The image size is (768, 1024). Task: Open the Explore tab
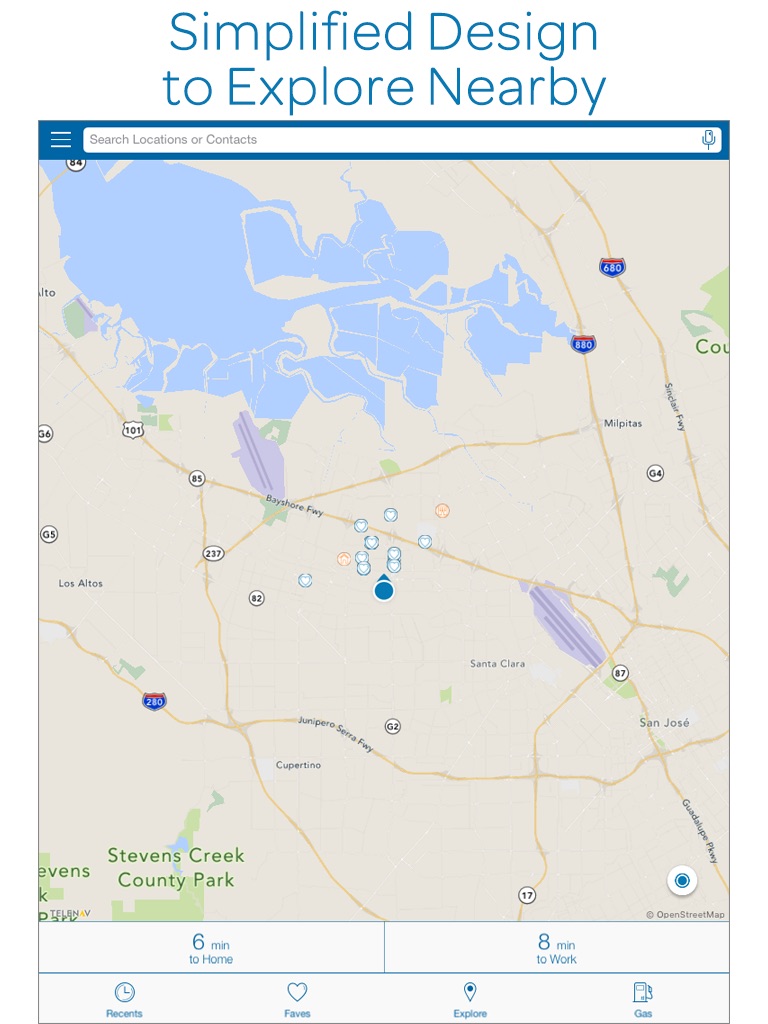pyautogui.click(x=470, y=1000)
